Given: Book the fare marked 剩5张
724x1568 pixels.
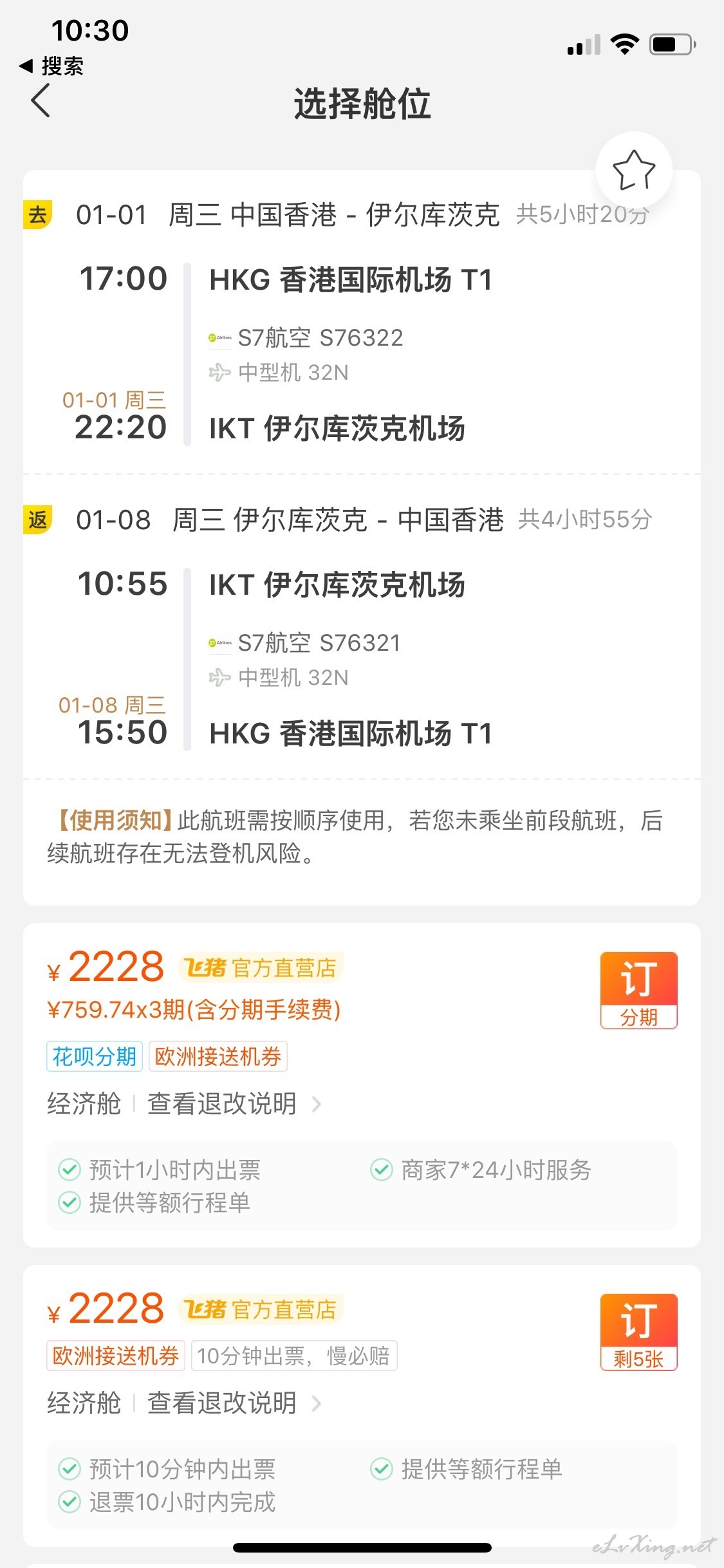Looking at the screenshot, I should tap(638, 1332).
